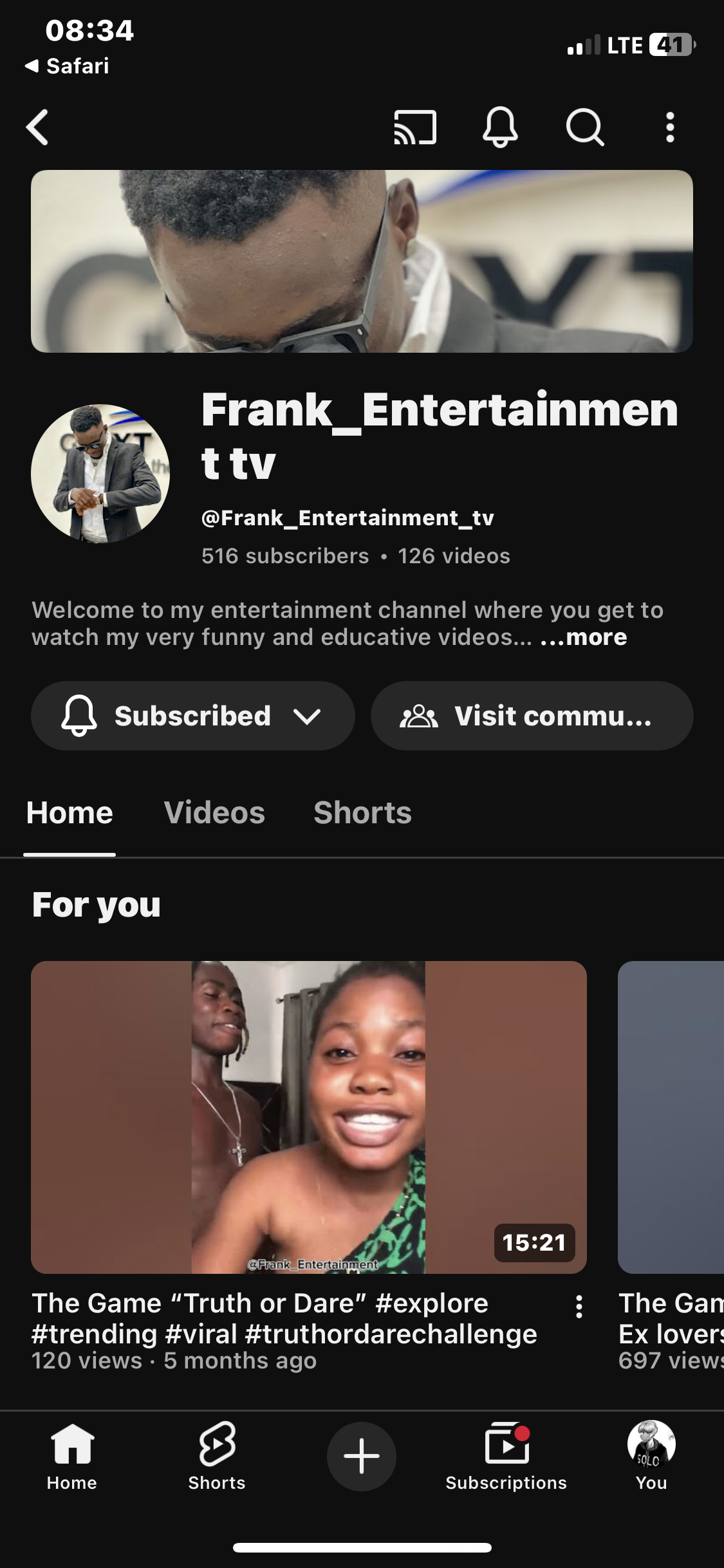Expand the channel description with more

[x=584, y=637]
